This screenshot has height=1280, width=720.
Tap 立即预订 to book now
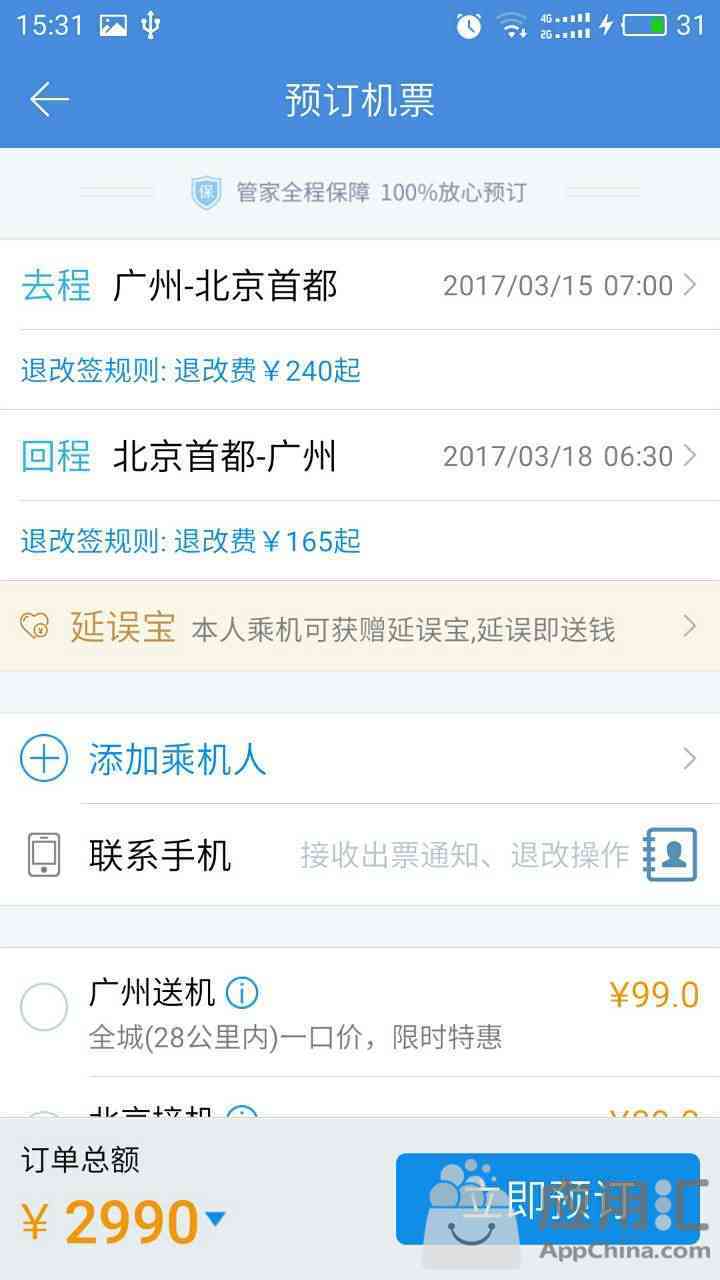(x=547, y=1198)
